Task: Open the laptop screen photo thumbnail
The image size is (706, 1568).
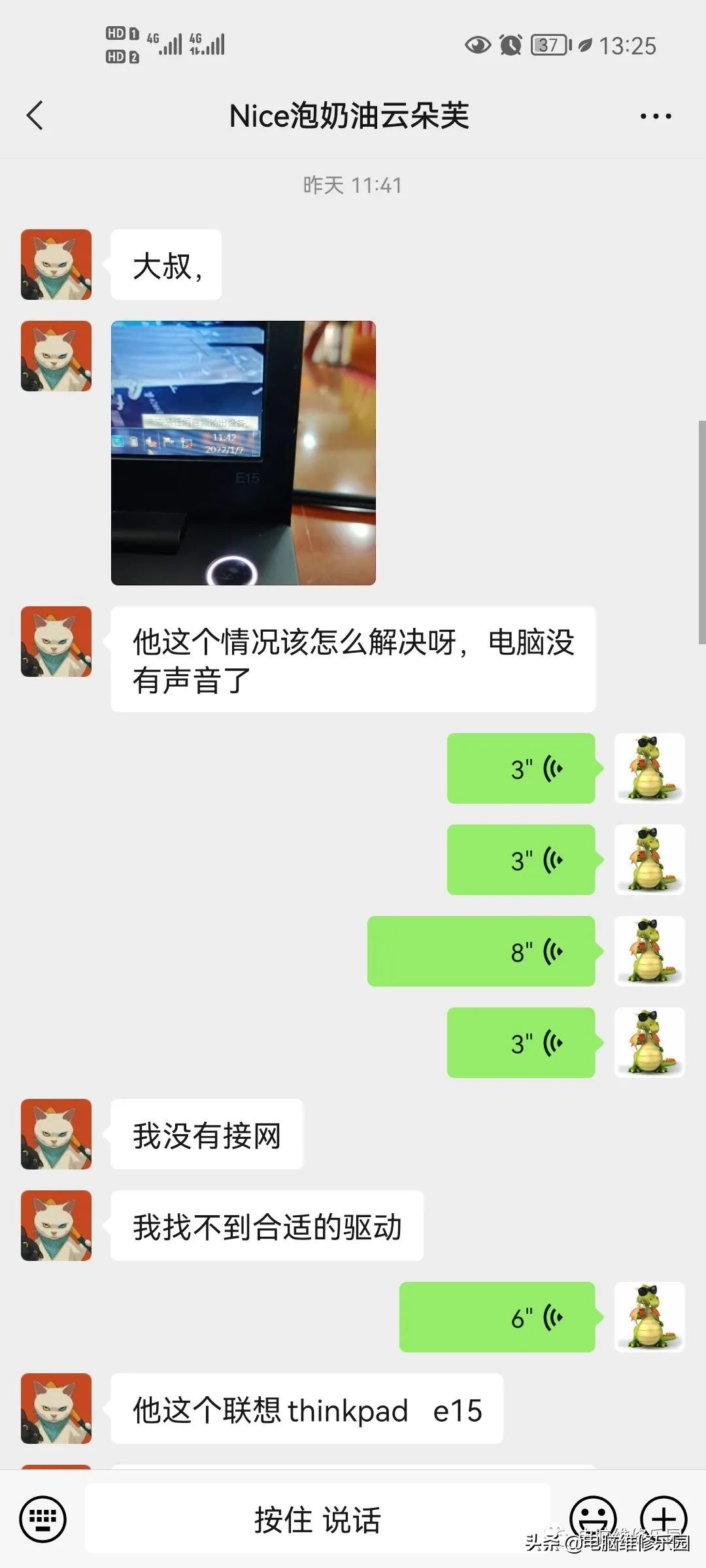Action: click(244, 454)
